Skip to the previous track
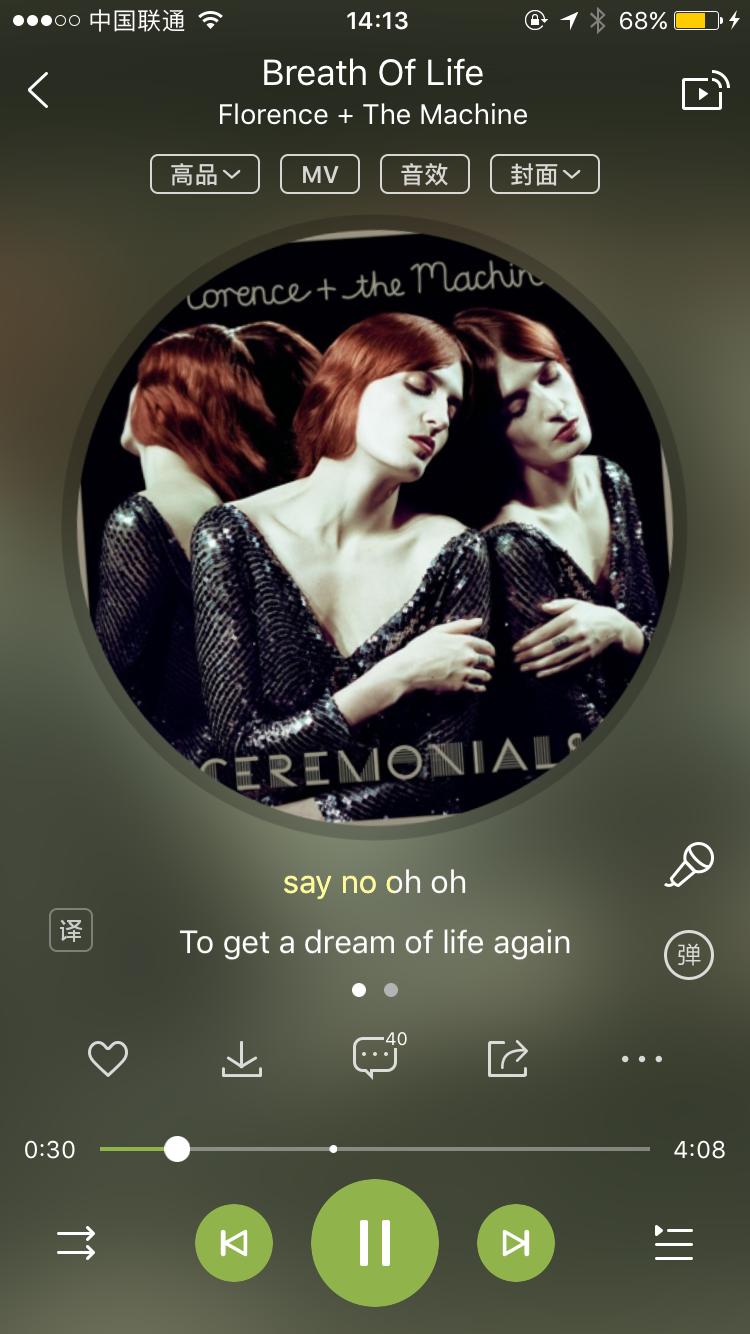The width and height of the screenshot is (750, 1334). pyautogui.click(x=234, y=1243)
